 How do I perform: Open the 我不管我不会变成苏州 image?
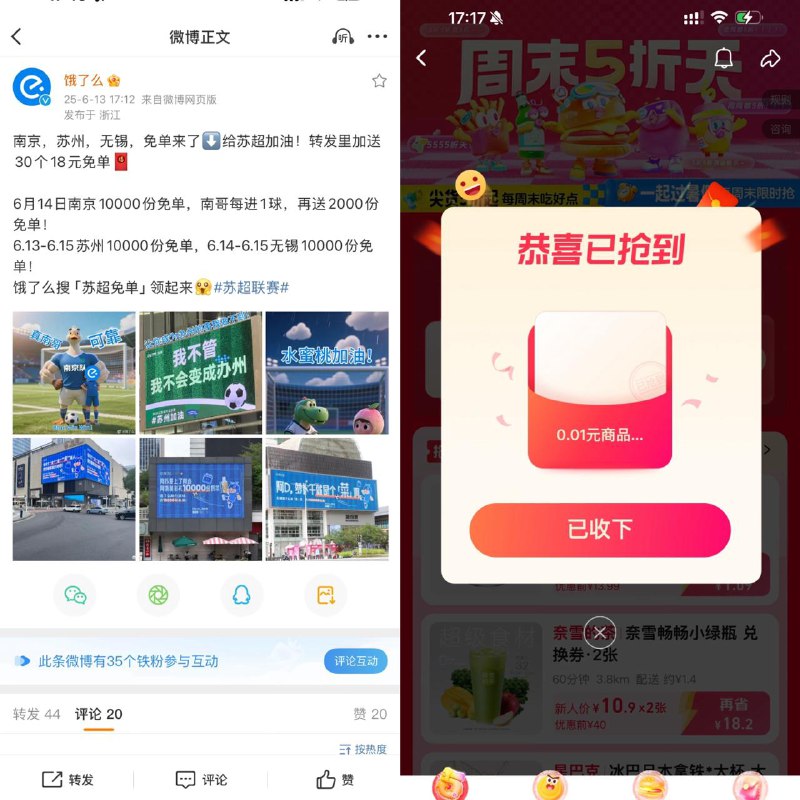point(200,372)
